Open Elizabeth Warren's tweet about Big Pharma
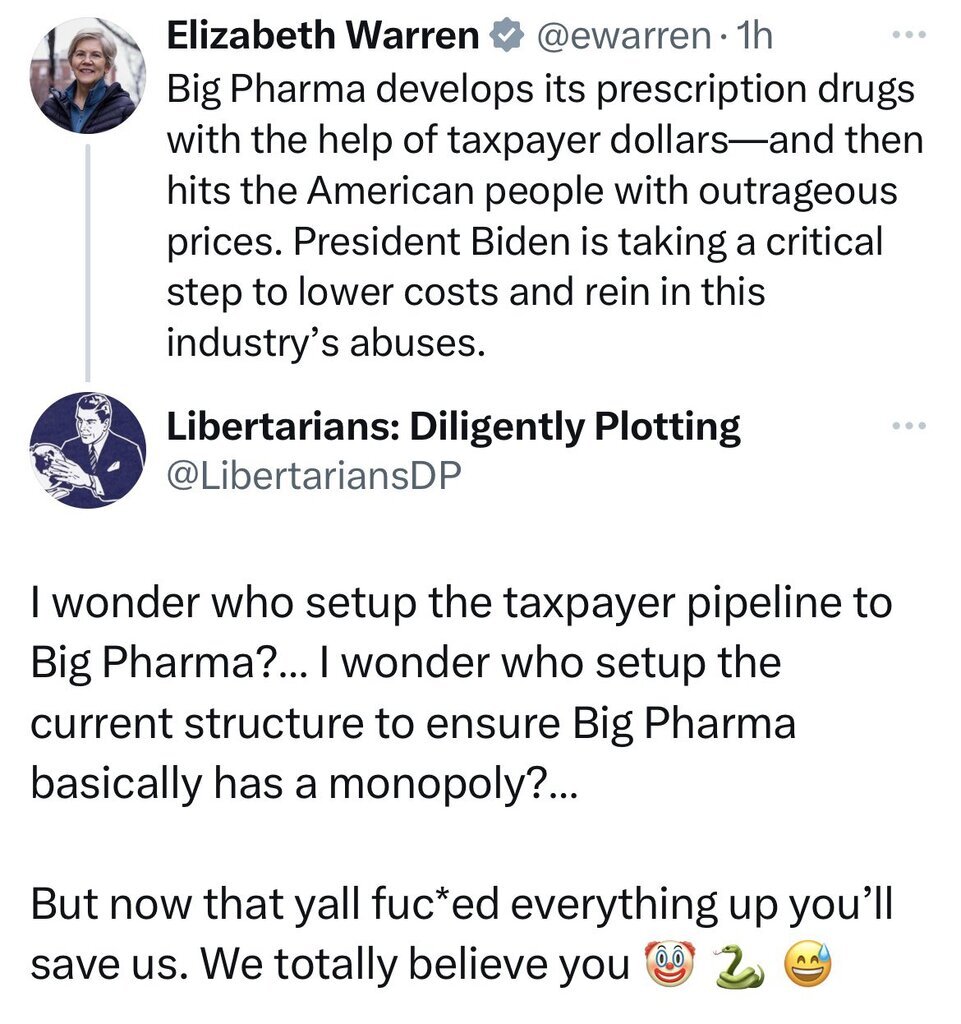The image size is (961, 1024). (x=540, y=216)
